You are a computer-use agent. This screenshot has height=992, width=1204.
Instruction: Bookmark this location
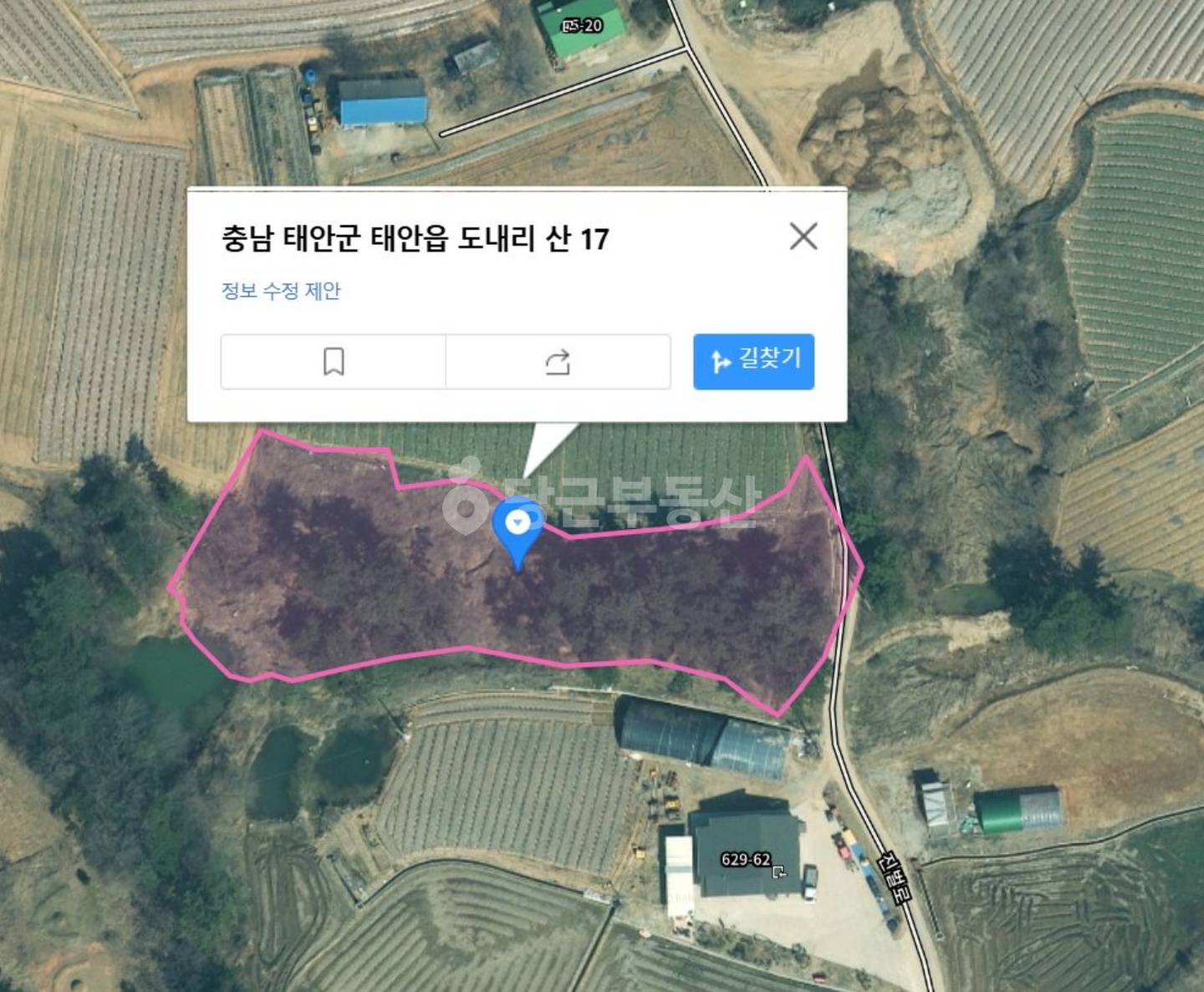tap(334, 362)
